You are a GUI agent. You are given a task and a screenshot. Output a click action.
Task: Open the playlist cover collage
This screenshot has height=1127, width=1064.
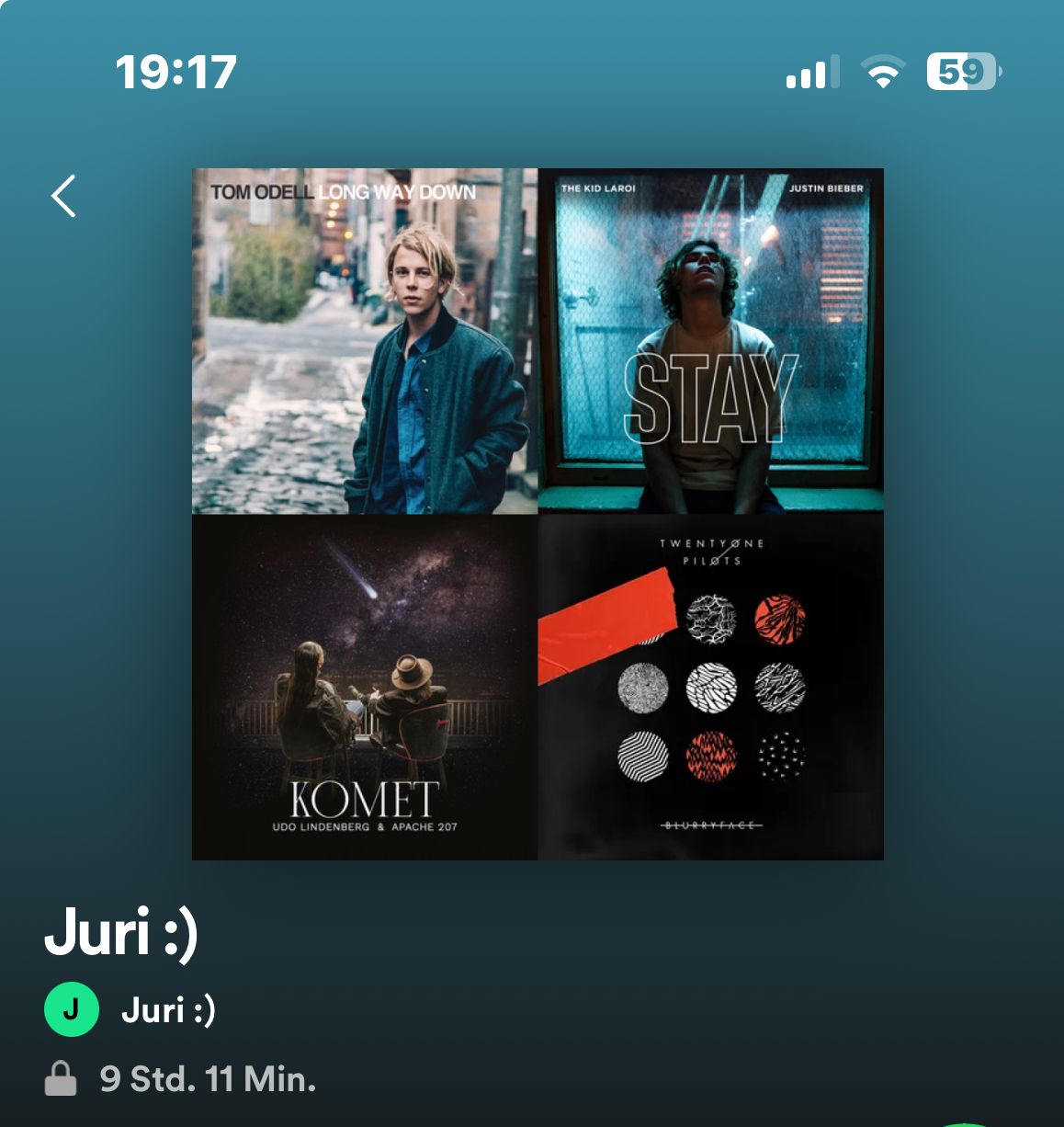pyautogui.click(x=538, y=514)
